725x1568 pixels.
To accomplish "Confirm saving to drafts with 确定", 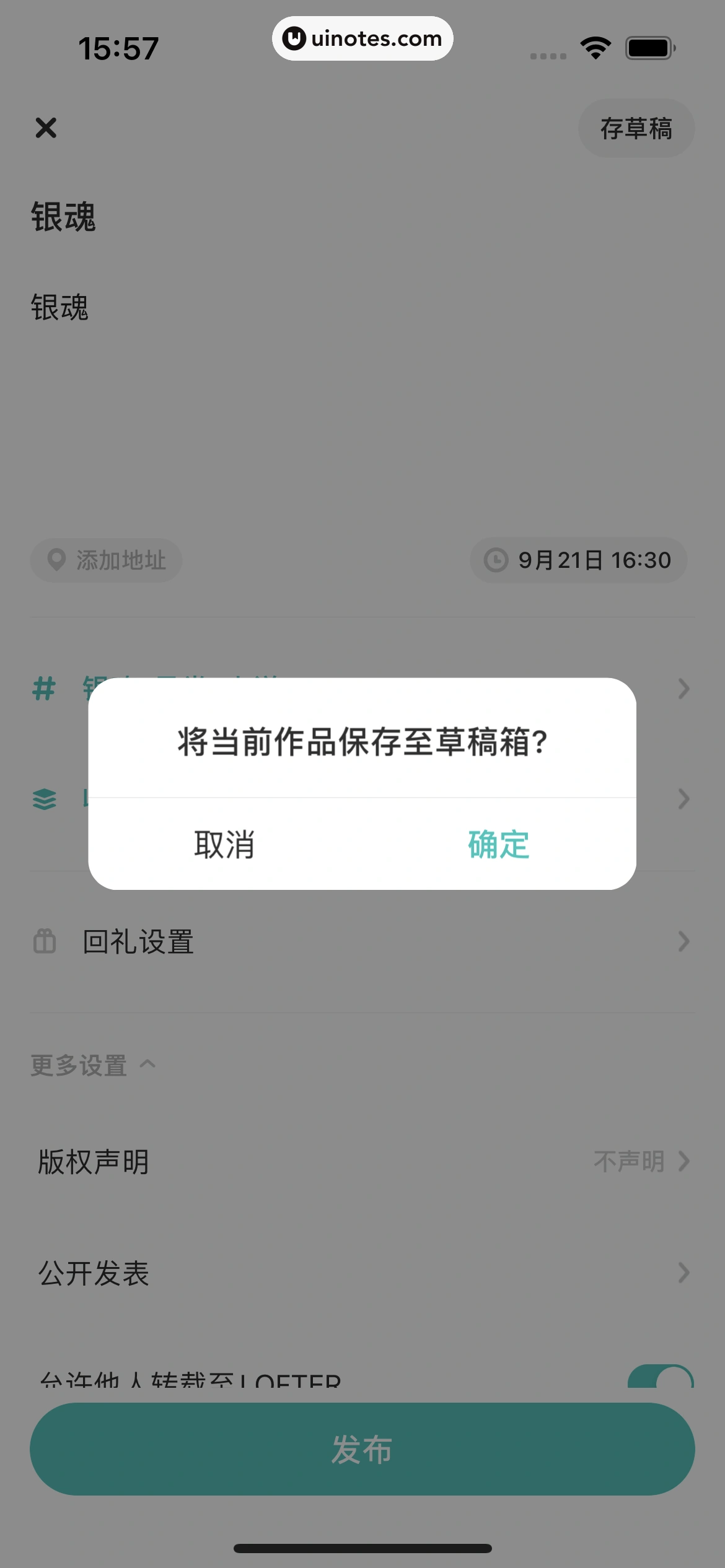I will click(498, 845).
